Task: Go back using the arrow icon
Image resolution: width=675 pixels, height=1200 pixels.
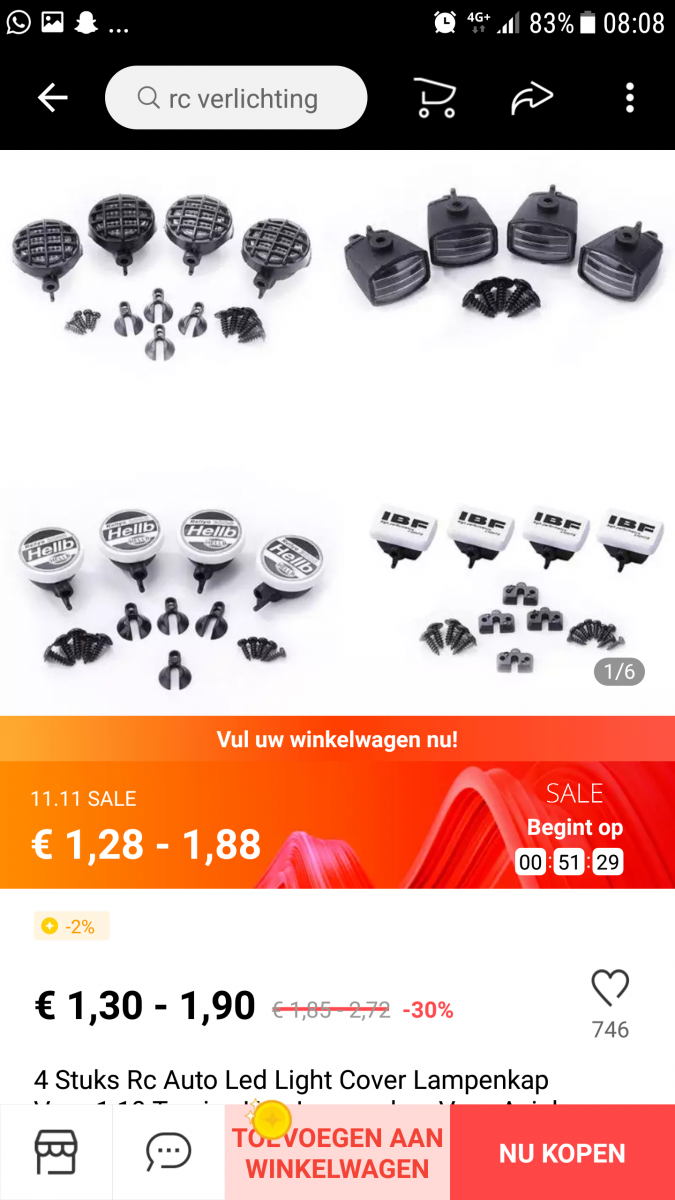Action: [x=52, y=97]
